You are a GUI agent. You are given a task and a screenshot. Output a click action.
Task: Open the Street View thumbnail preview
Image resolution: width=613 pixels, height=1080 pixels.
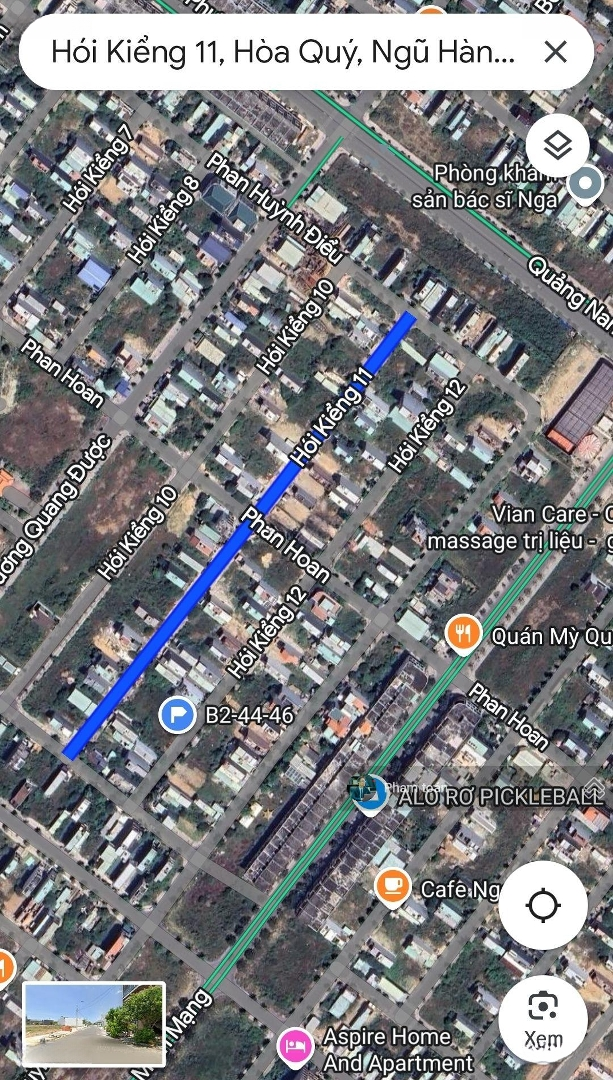[x=93, y=1024]
